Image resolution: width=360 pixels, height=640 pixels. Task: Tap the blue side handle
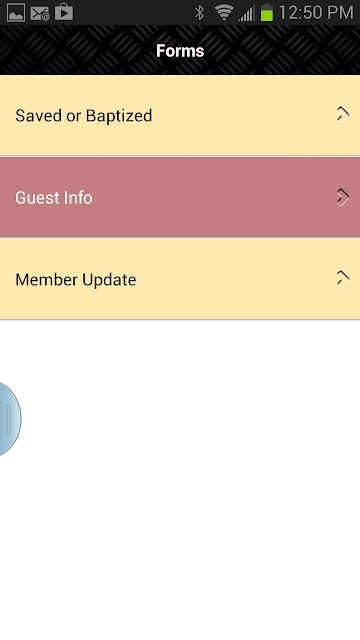[x=10, y=419]
